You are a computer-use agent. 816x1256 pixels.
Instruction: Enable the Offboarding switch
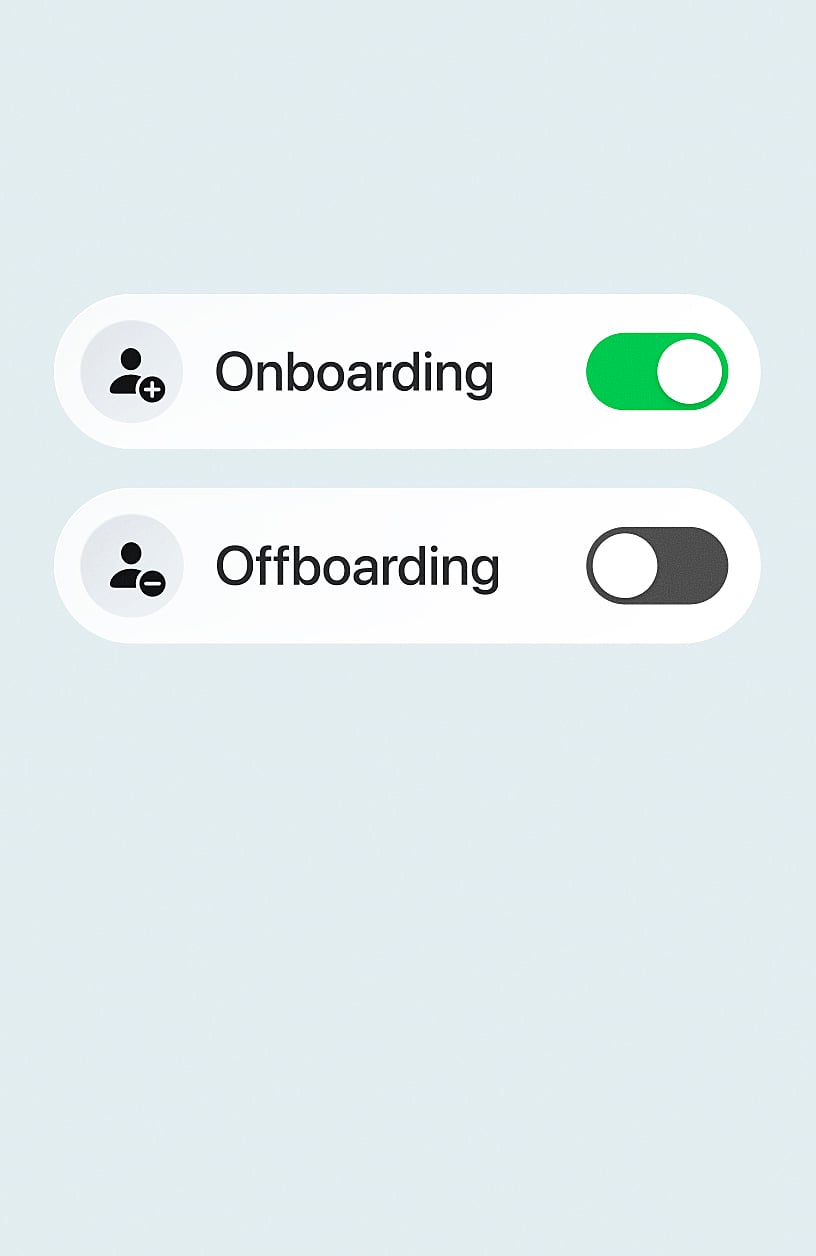coord(657,566)
